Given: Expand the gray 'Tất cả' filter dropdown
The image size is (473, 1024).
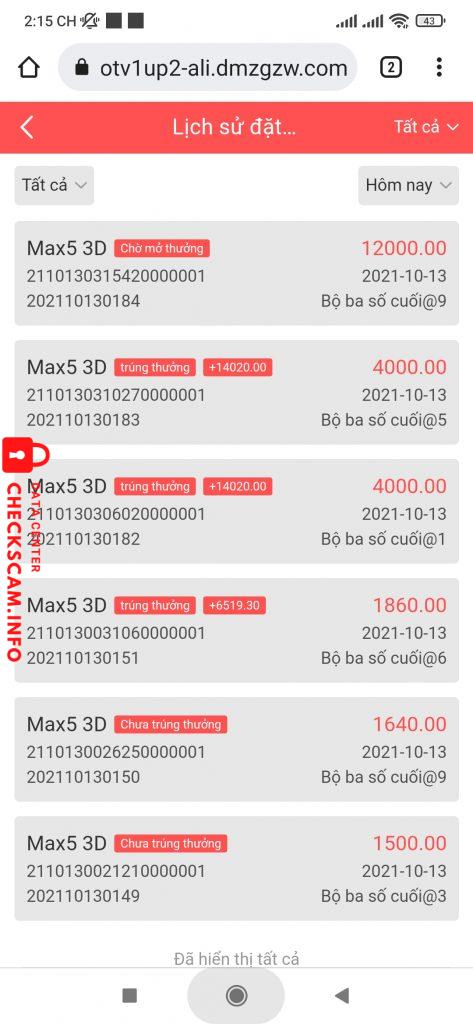Looking at the screenshot, I should point(54,185).
